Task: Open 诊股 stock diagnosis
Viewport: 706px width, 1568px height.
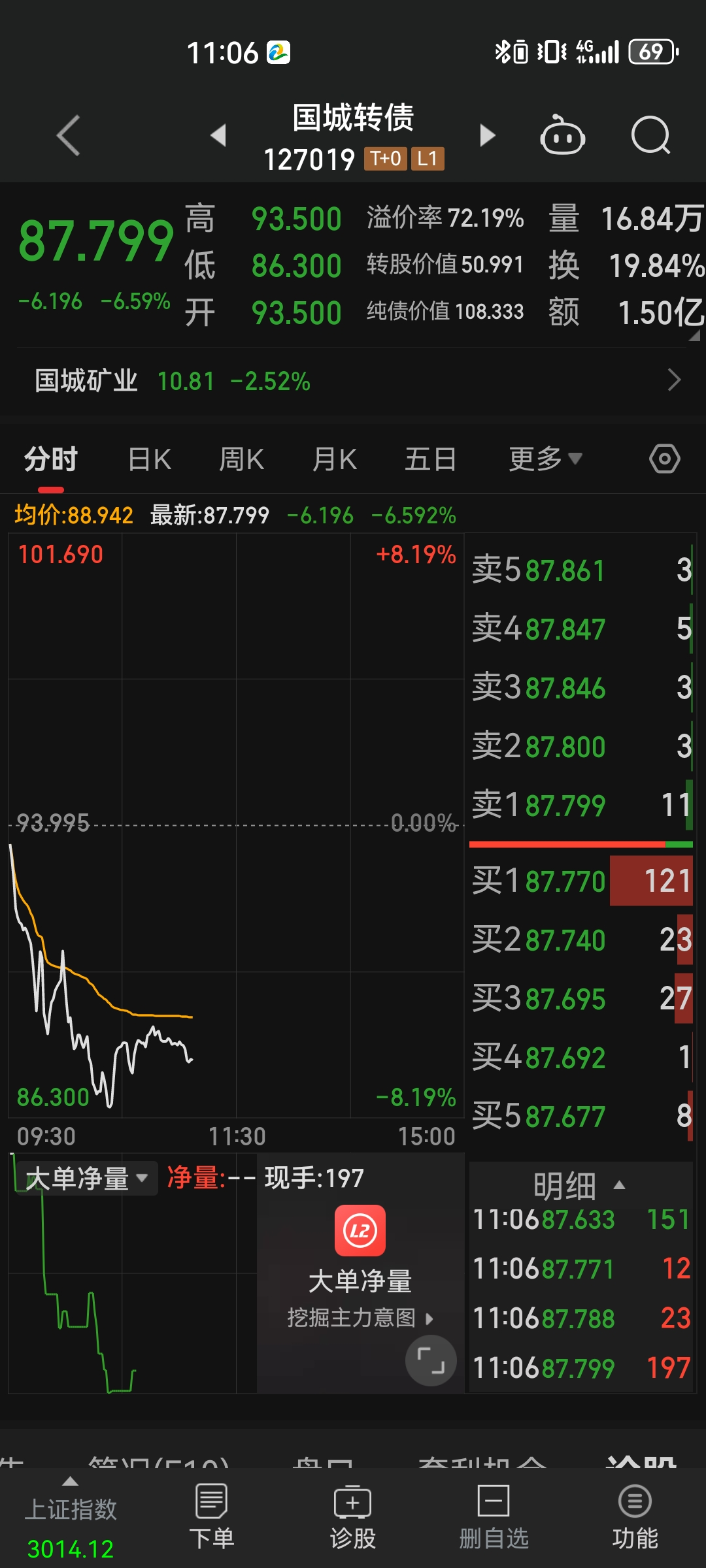Action: click(353, 1517)
